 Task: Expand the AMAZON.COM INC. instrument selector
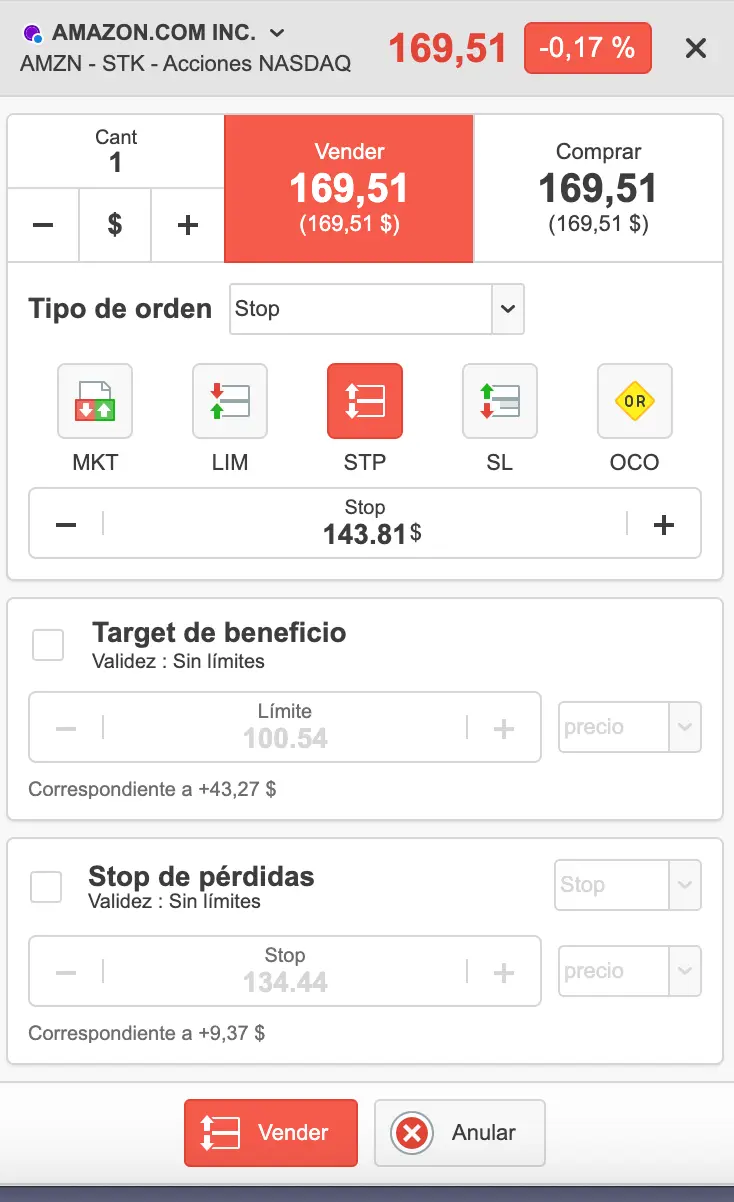tap(277, 33)
